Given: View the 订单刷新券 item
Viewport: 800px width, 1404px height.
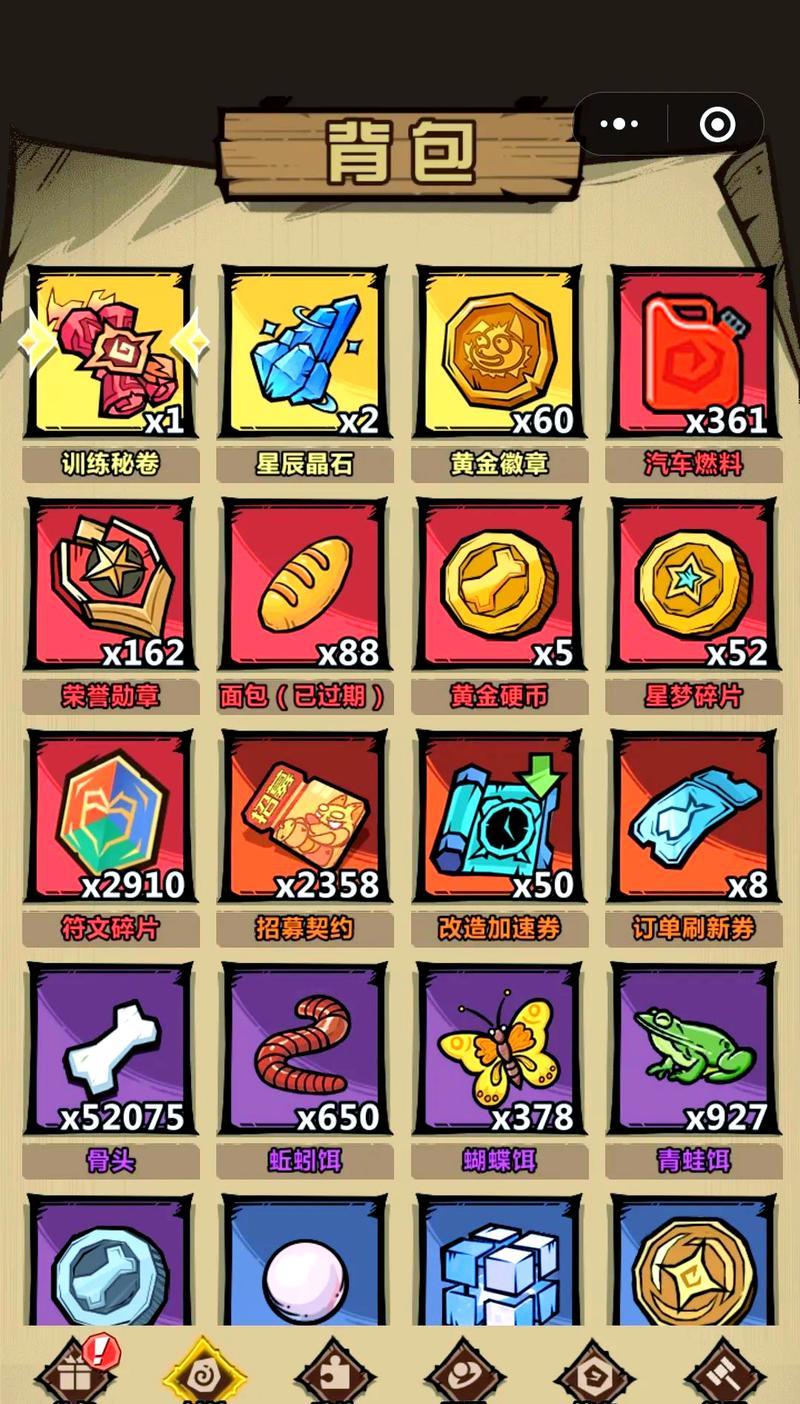Looking at the screenshot, I should coord(692,816).
